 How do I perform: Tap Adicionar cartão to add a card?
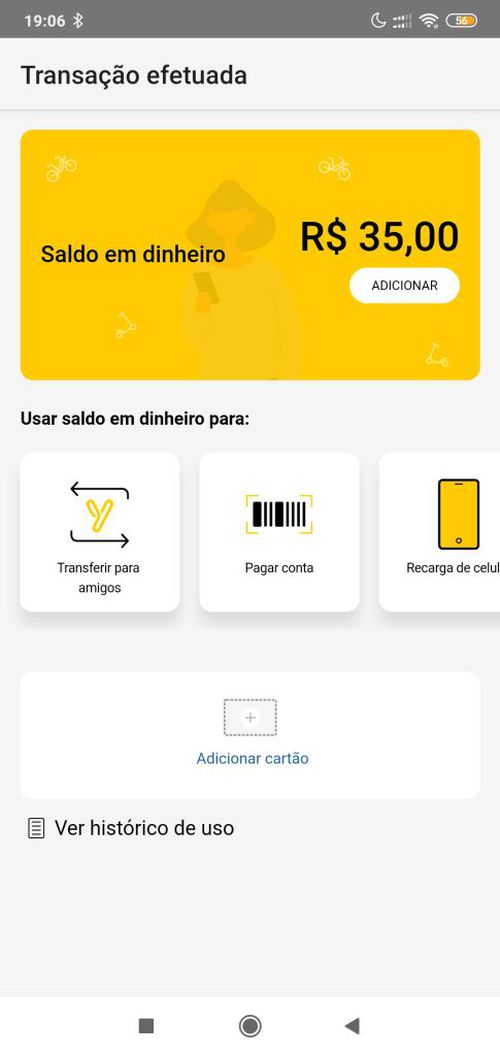click(250, 735)
